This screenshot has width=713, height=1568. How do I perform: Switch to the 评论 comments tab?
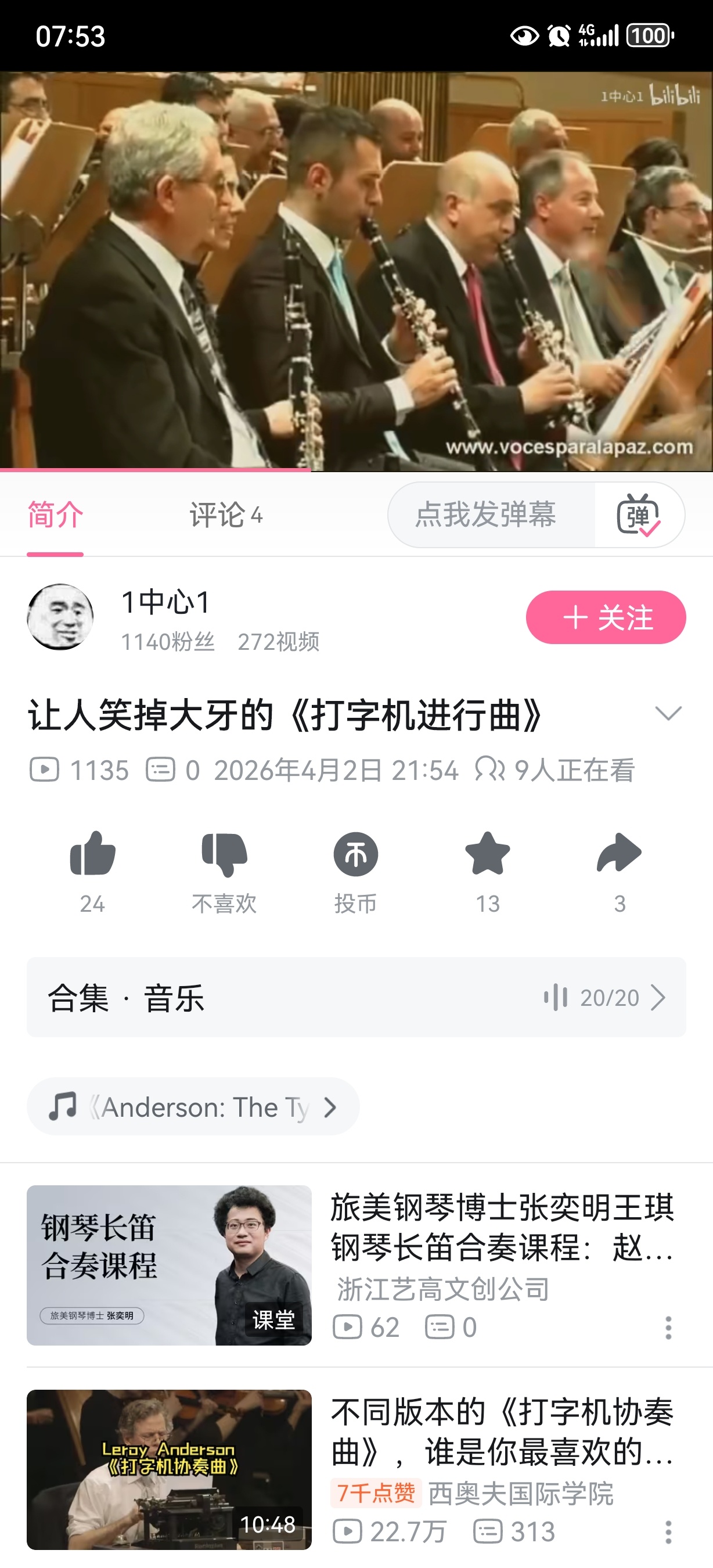click(x=225, y=515)
